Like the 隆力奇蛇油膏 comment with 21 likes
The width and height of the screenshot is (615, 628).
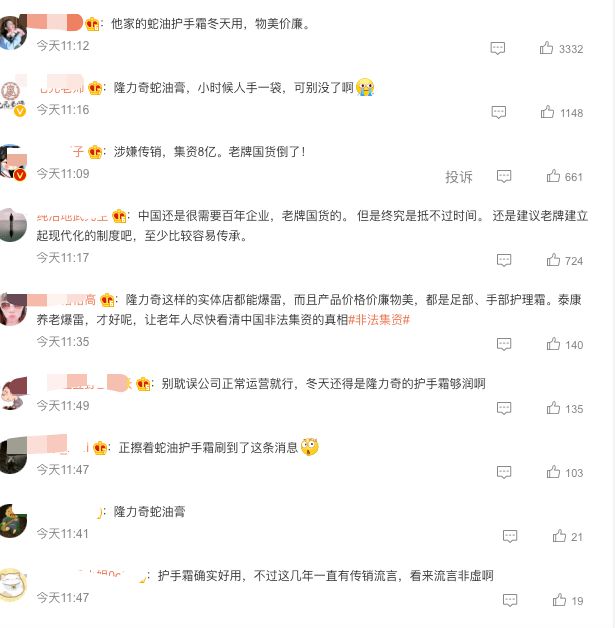558,536
